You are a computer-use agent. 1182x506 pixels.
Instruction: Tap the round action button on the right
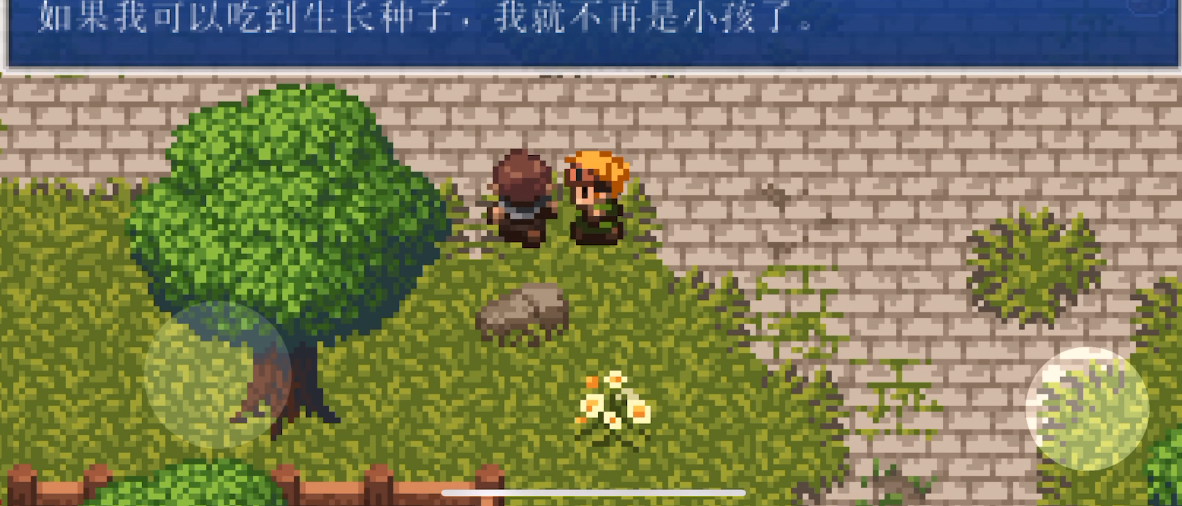[x=1087, y=409]
